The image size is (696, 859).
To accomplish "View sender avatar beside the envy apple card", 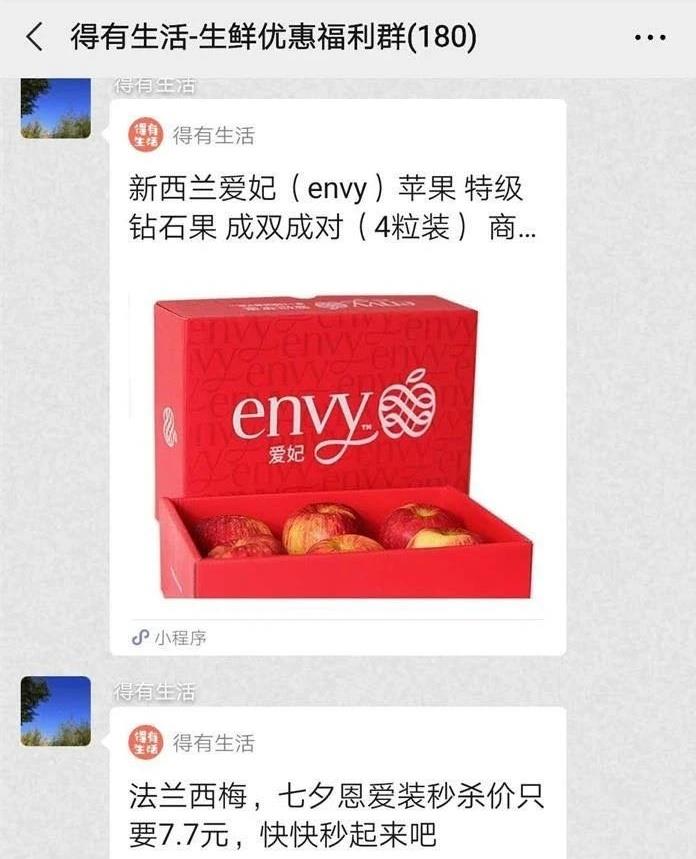I will 56,108.
